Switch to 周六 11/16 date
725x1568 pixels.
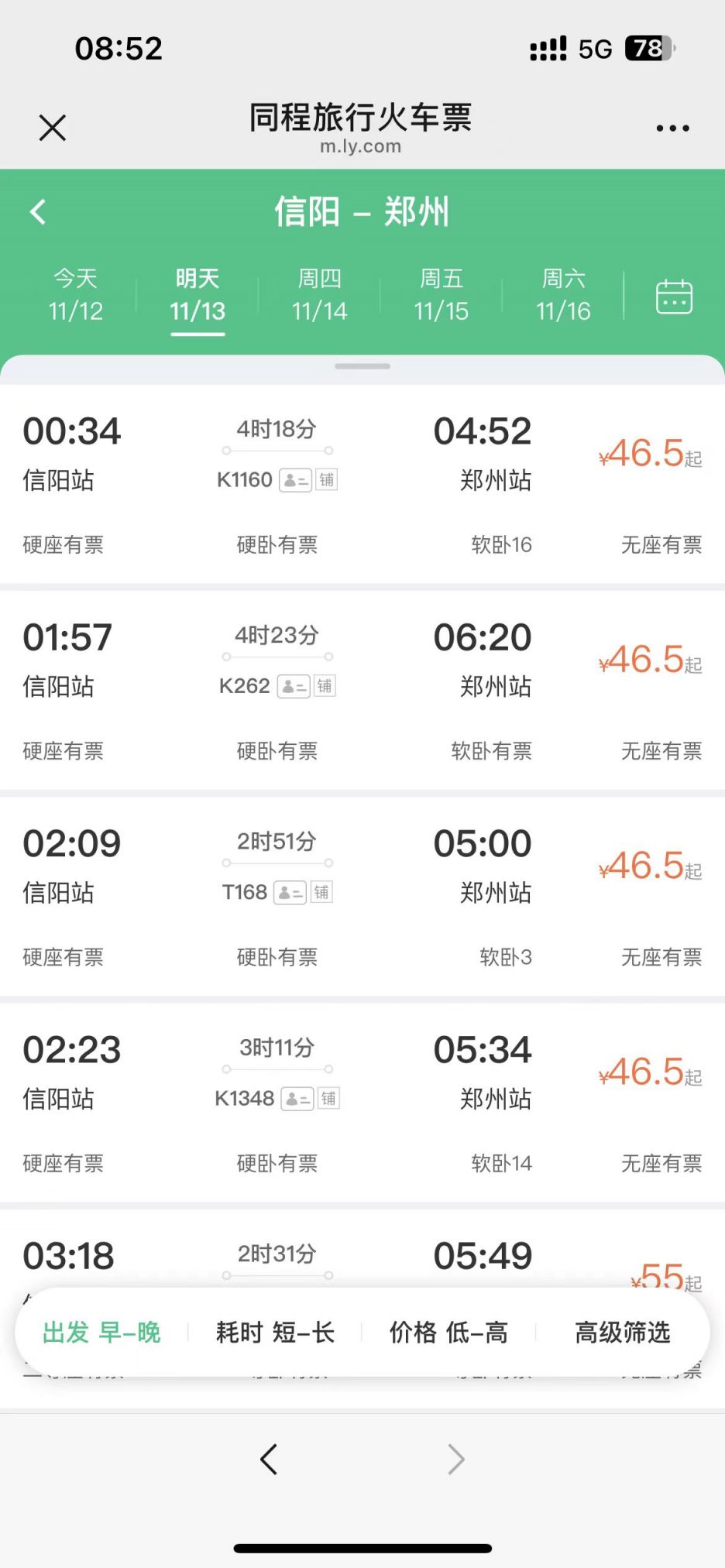563,295
